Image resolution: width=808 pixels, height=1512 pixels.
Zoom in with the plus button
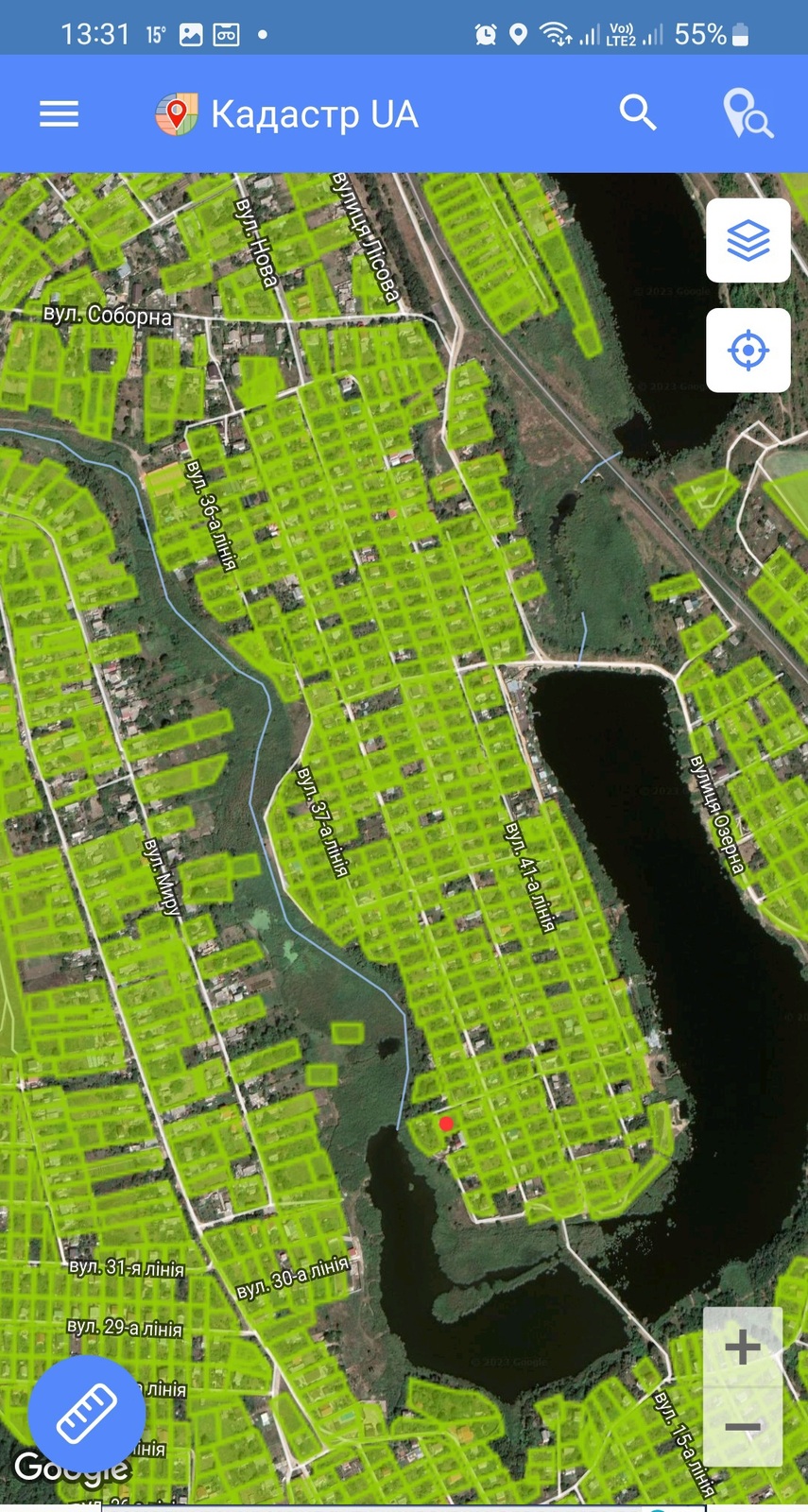coord(743,1347)
